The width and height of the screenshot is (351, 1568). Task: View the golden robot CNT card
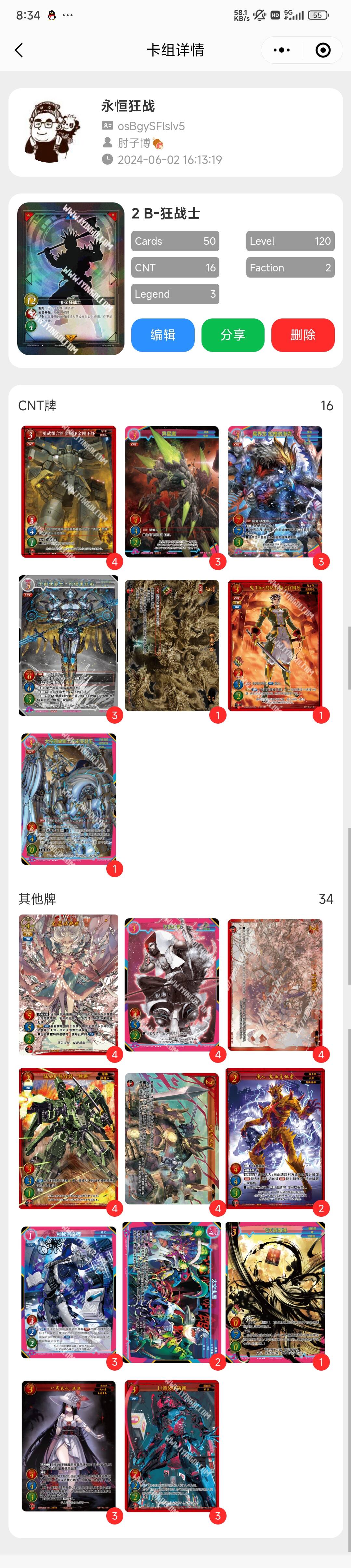coord(69,492)
